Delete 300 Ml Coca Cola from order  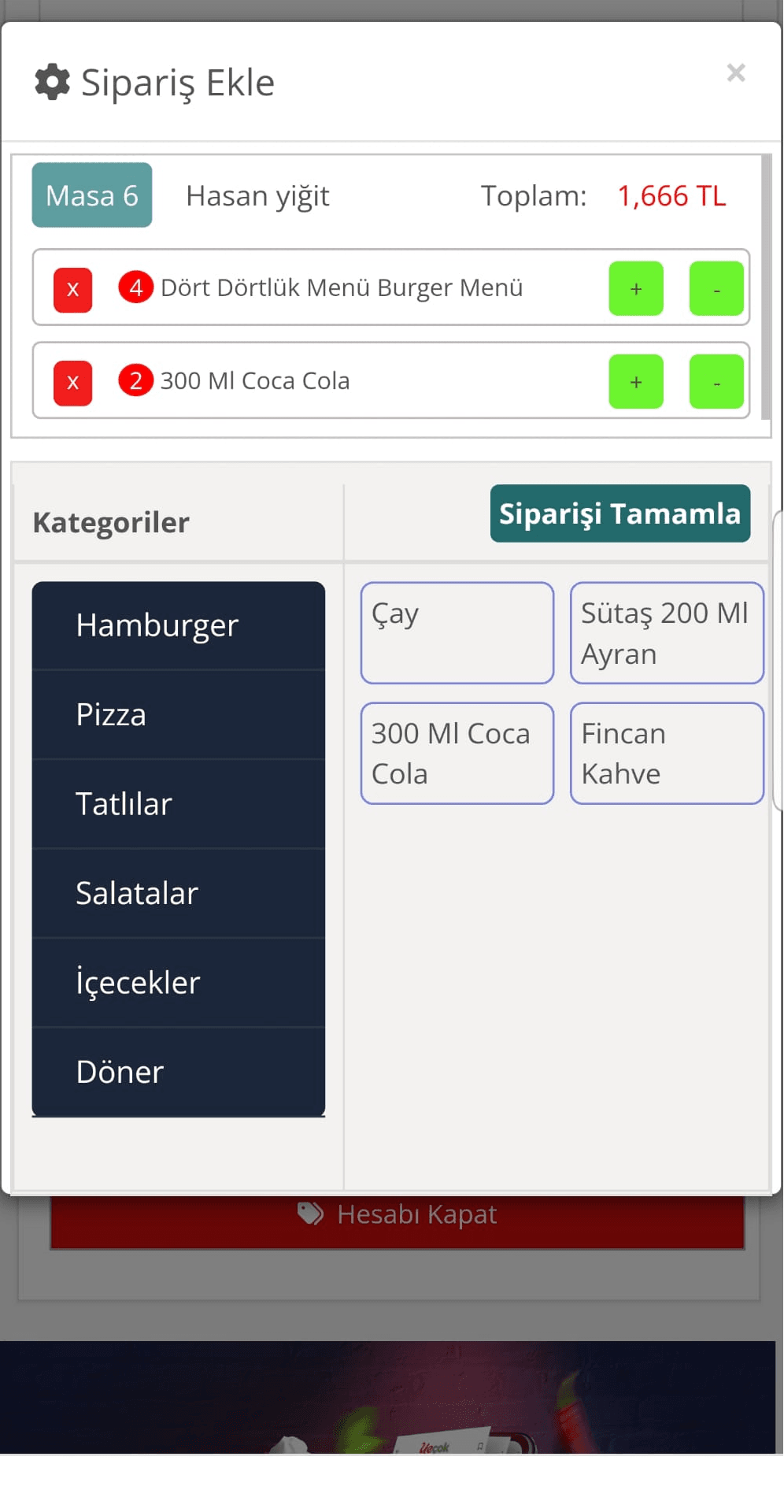pyautogui.click(x=72, y=383)
